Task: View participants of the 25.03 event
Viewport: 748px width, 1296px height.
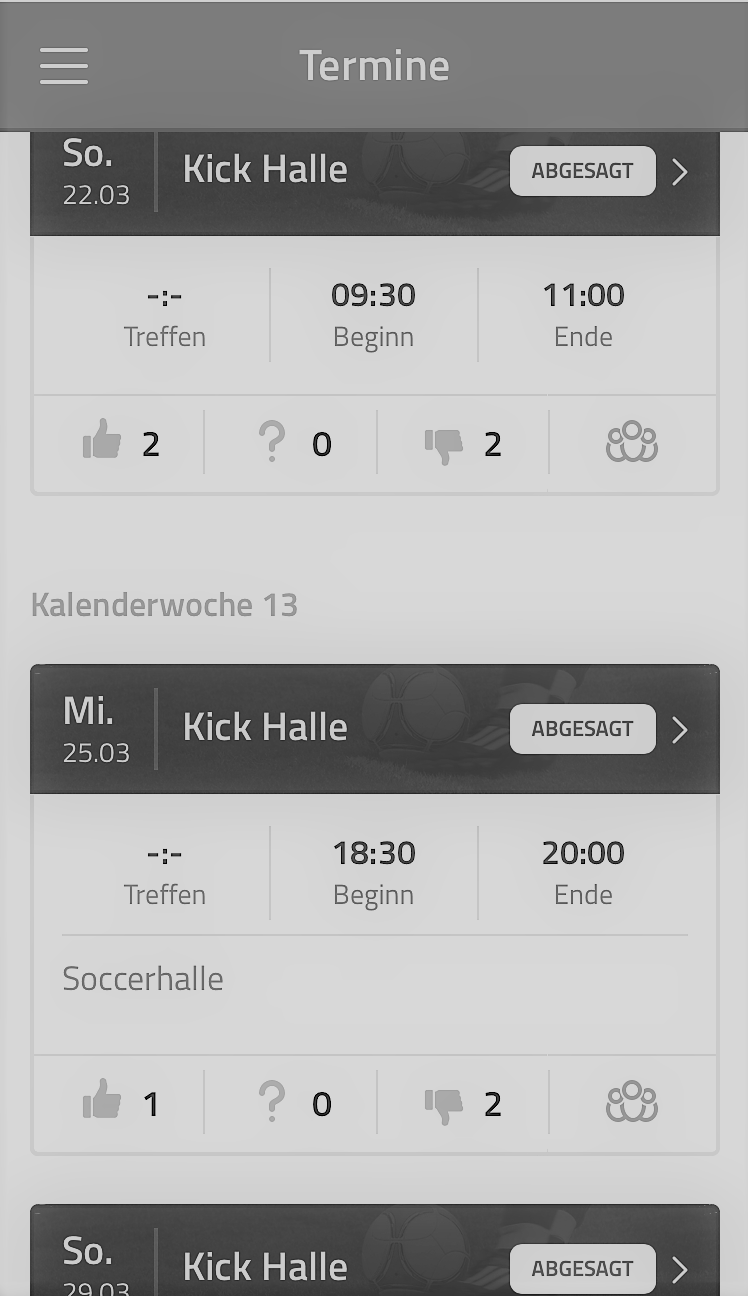Action: [632, 1103]
